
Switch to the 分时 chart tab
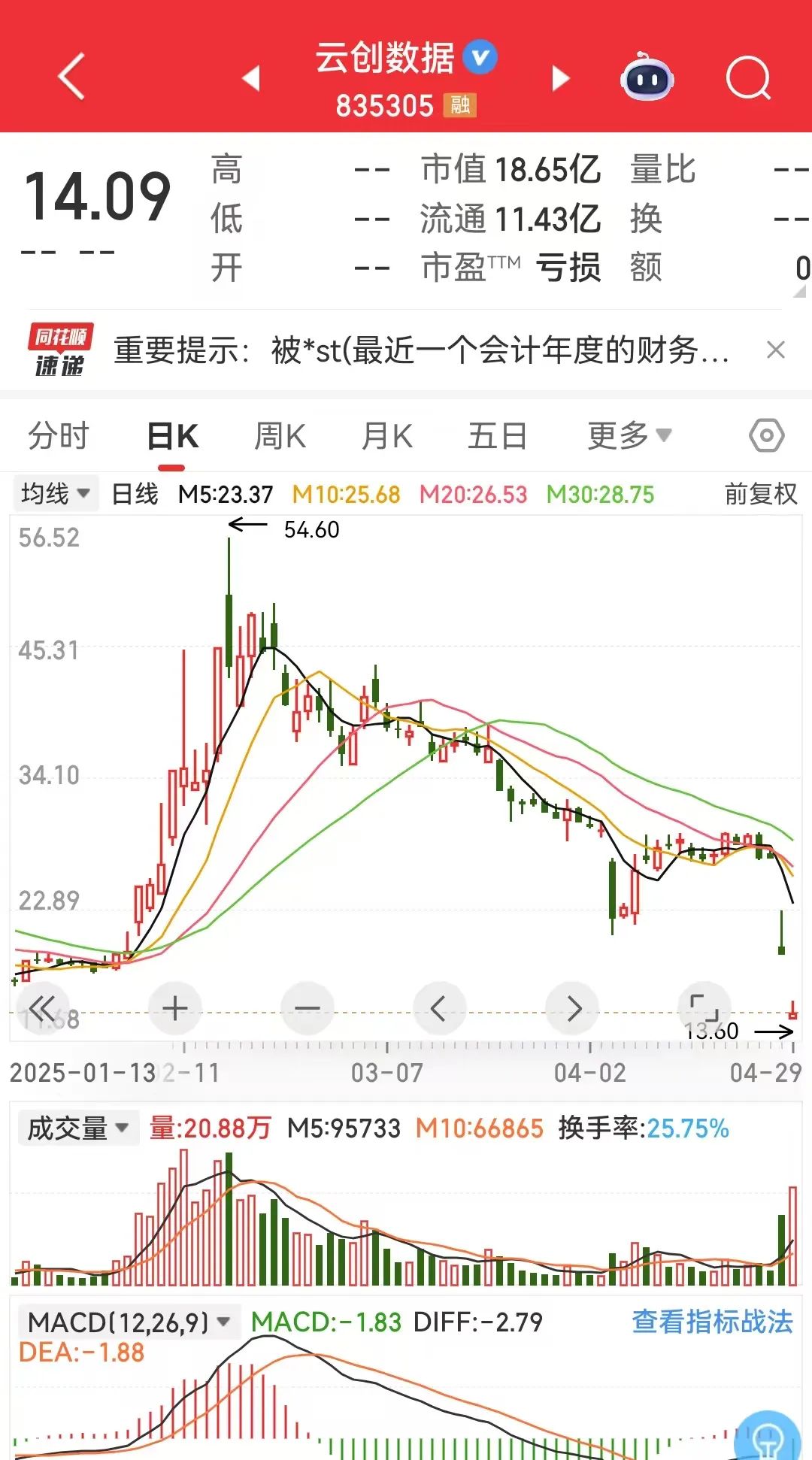click(x=59, y=436)
